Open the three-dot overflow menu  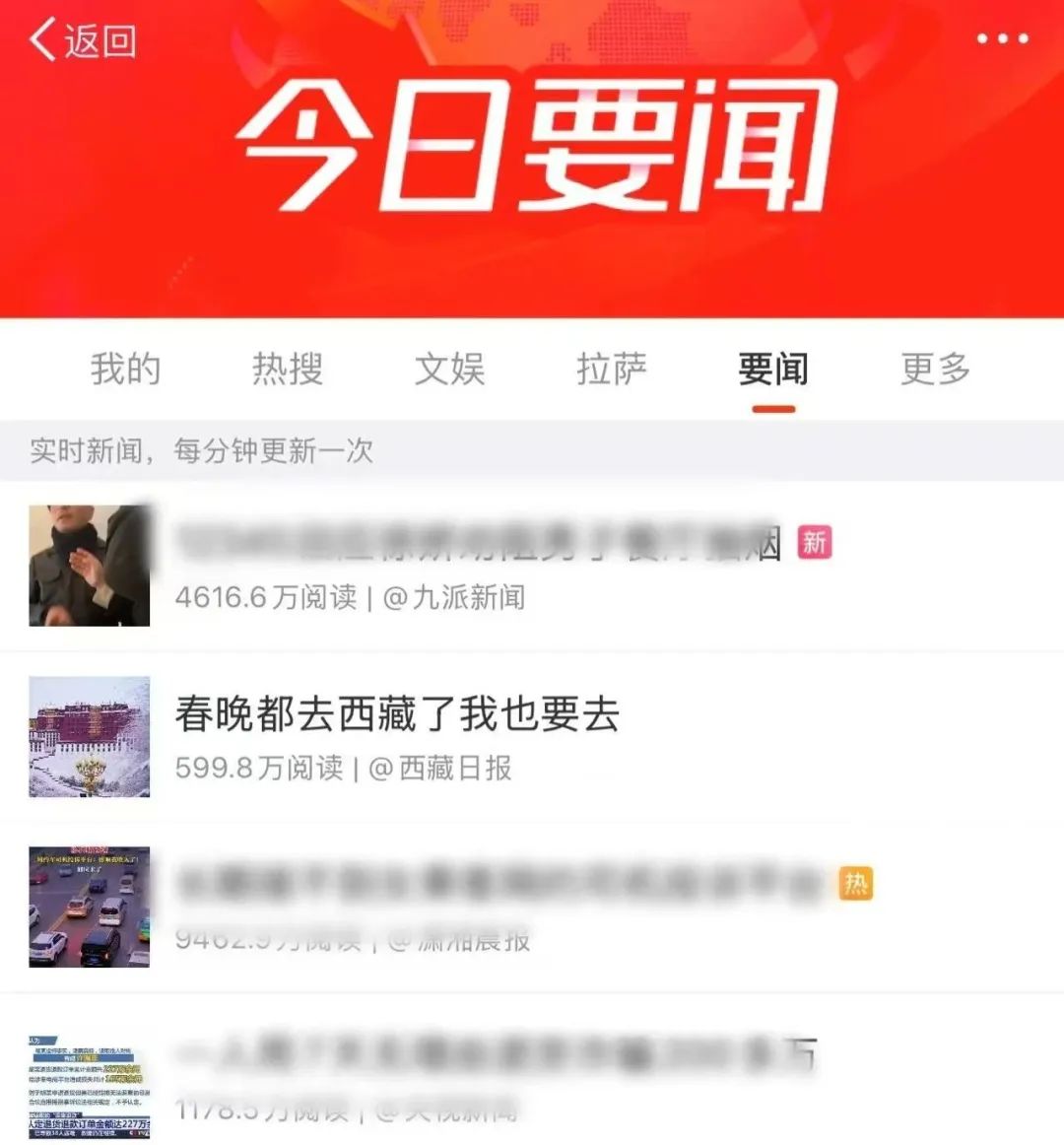tap(1002, 39)
